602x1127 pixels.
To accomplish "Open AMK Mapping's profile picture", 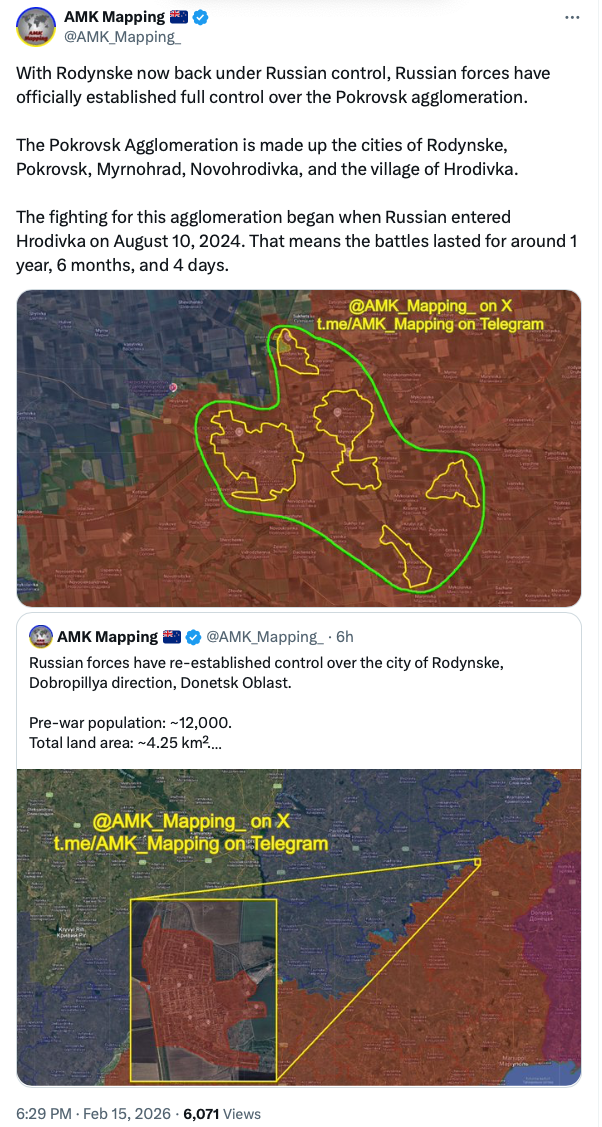I will click(36, 26).
